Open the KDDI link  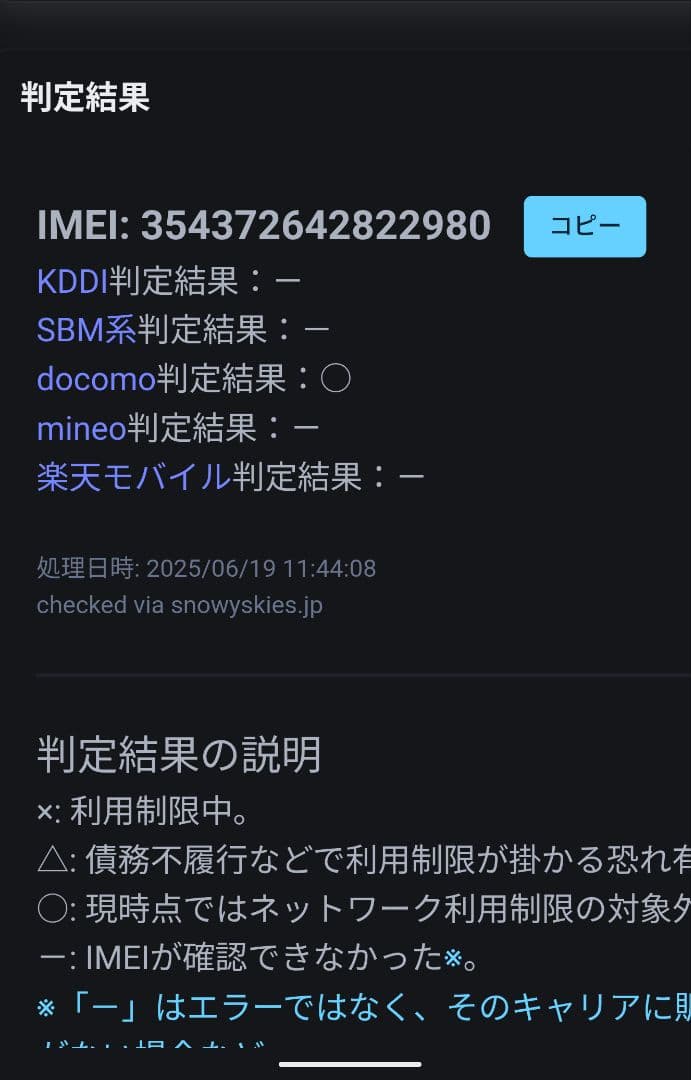[72, 282]
